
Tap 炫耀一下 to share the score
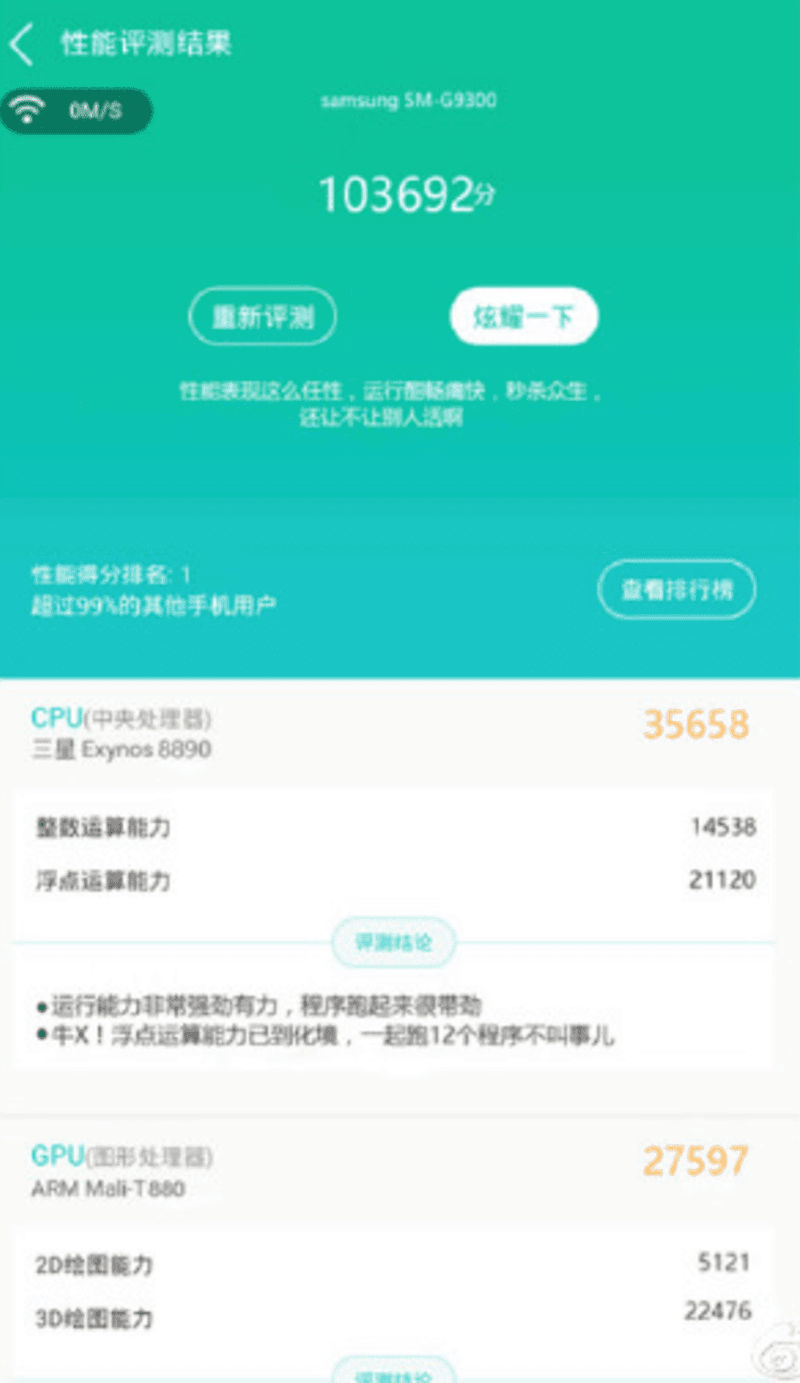(x=524, y=317)
